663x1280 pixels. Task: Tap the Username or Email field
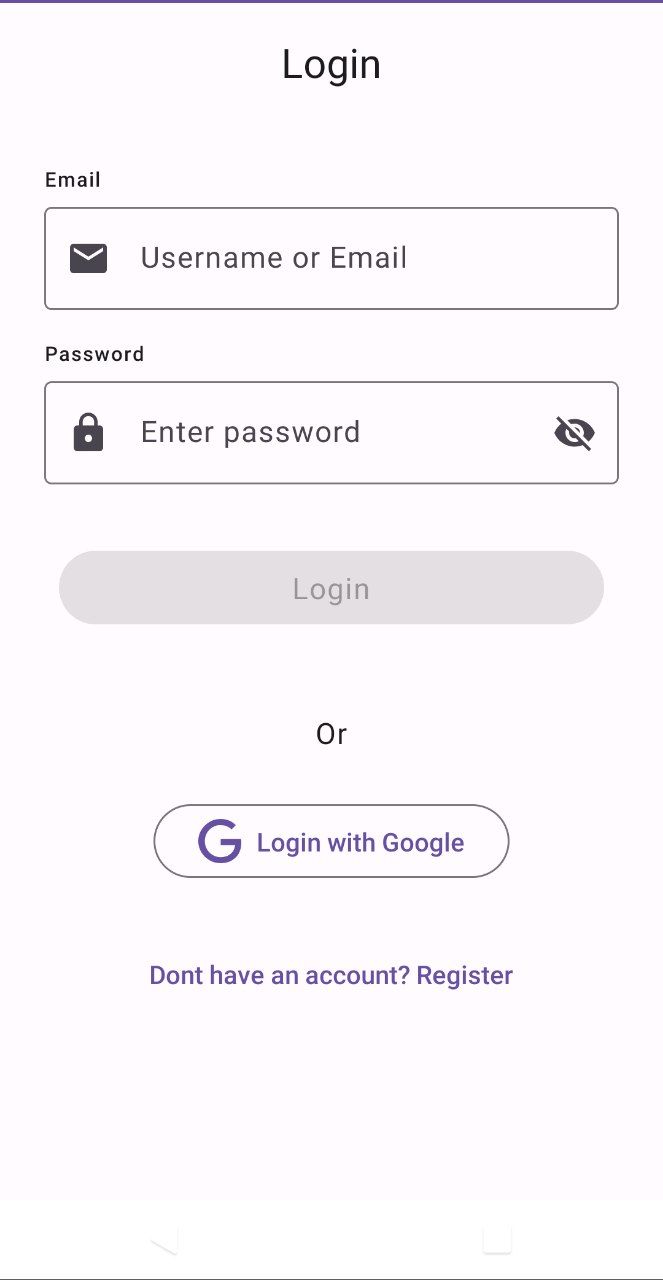330,258
